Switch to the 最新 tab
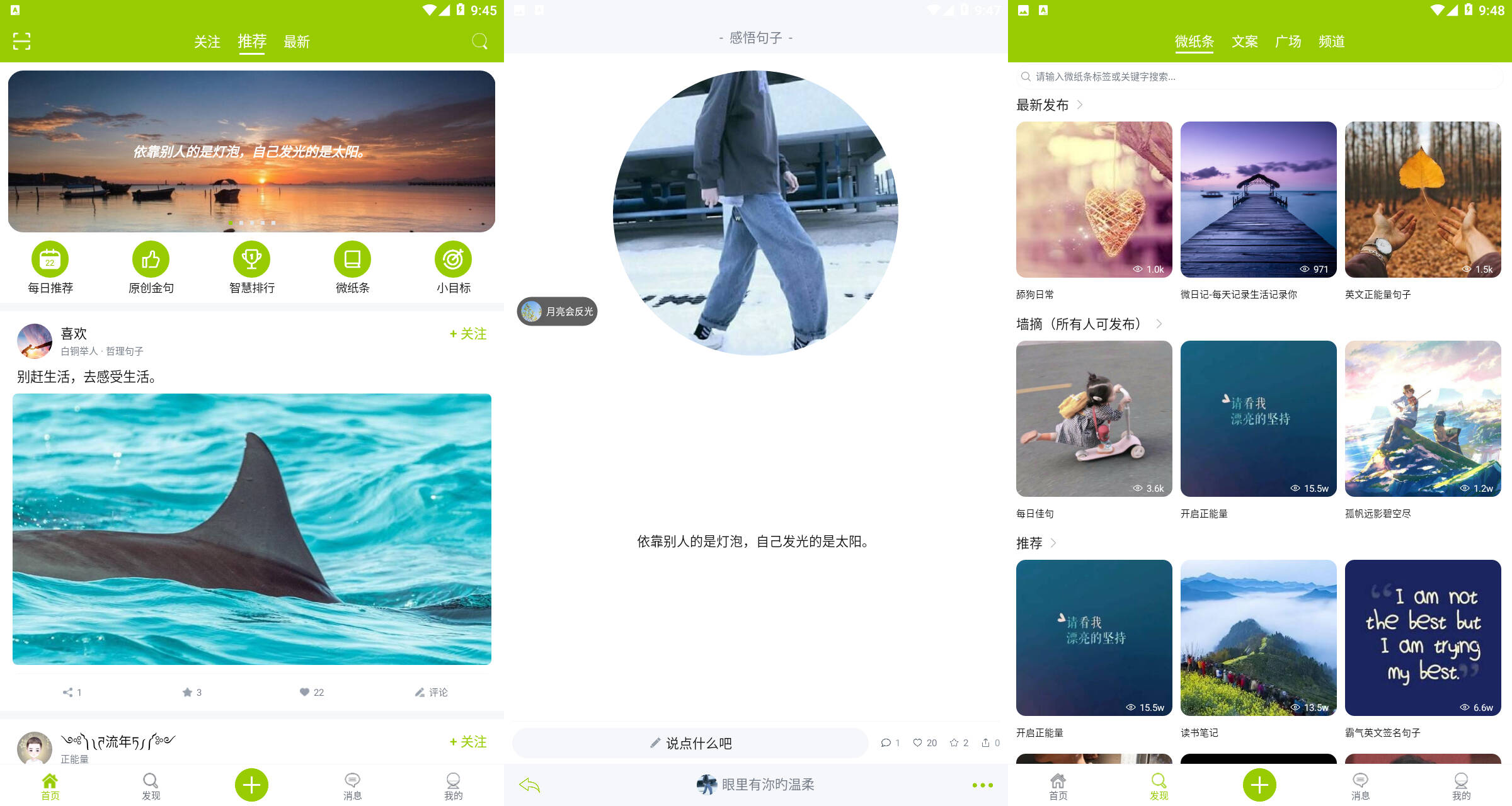The width and height of the screenshot is (1512, 806). [x=296, y=42]
